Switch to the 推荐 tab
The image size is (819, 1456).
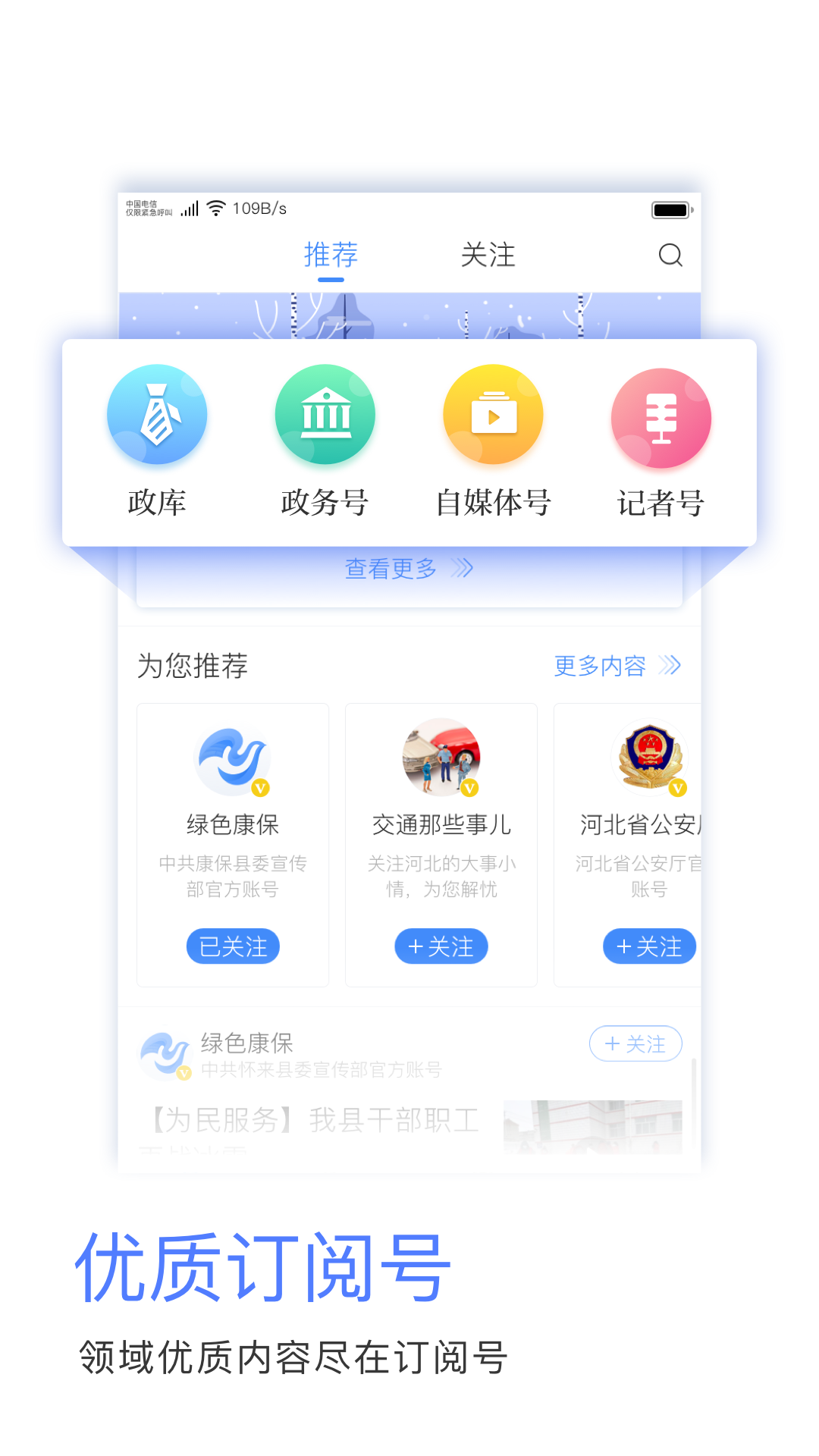330,255
